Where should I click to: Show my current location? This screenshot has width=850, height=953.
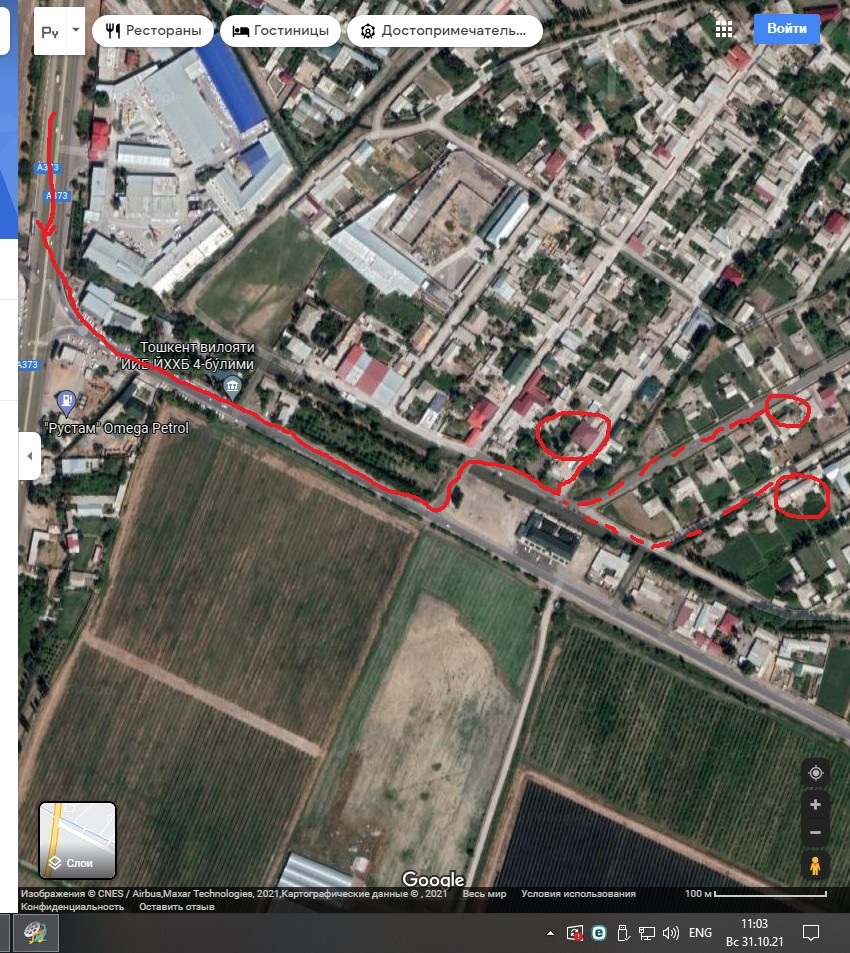tap(816, 773)
